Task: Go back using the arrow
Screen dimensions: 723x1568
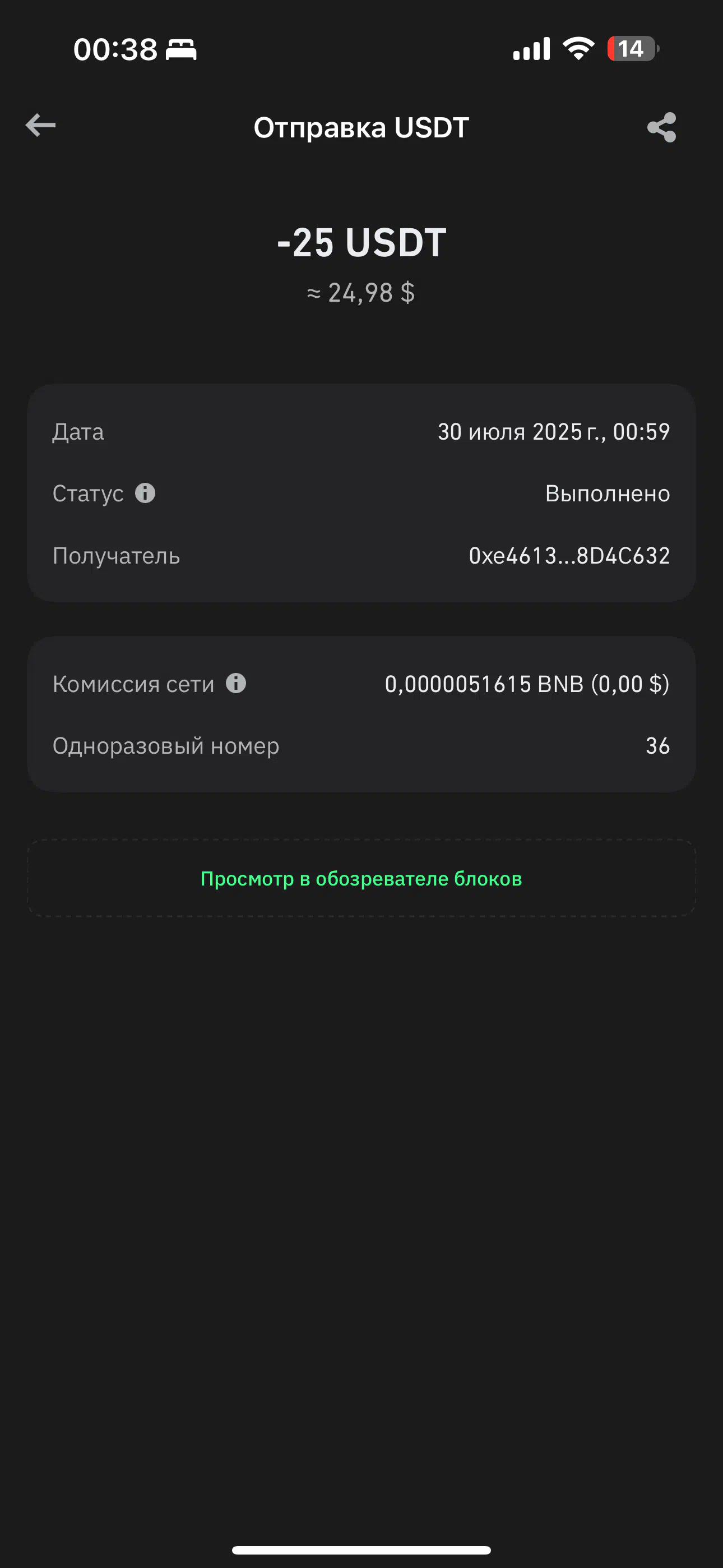Action: (x=41, y=126)
